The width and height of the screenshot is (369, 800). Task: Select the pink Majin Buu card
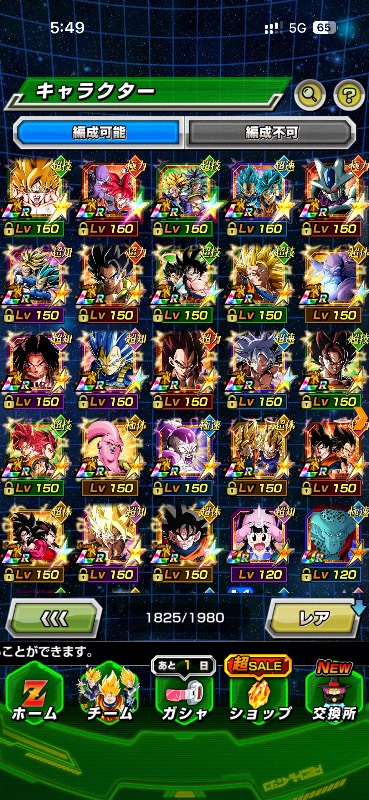click(x=109, y=456)
